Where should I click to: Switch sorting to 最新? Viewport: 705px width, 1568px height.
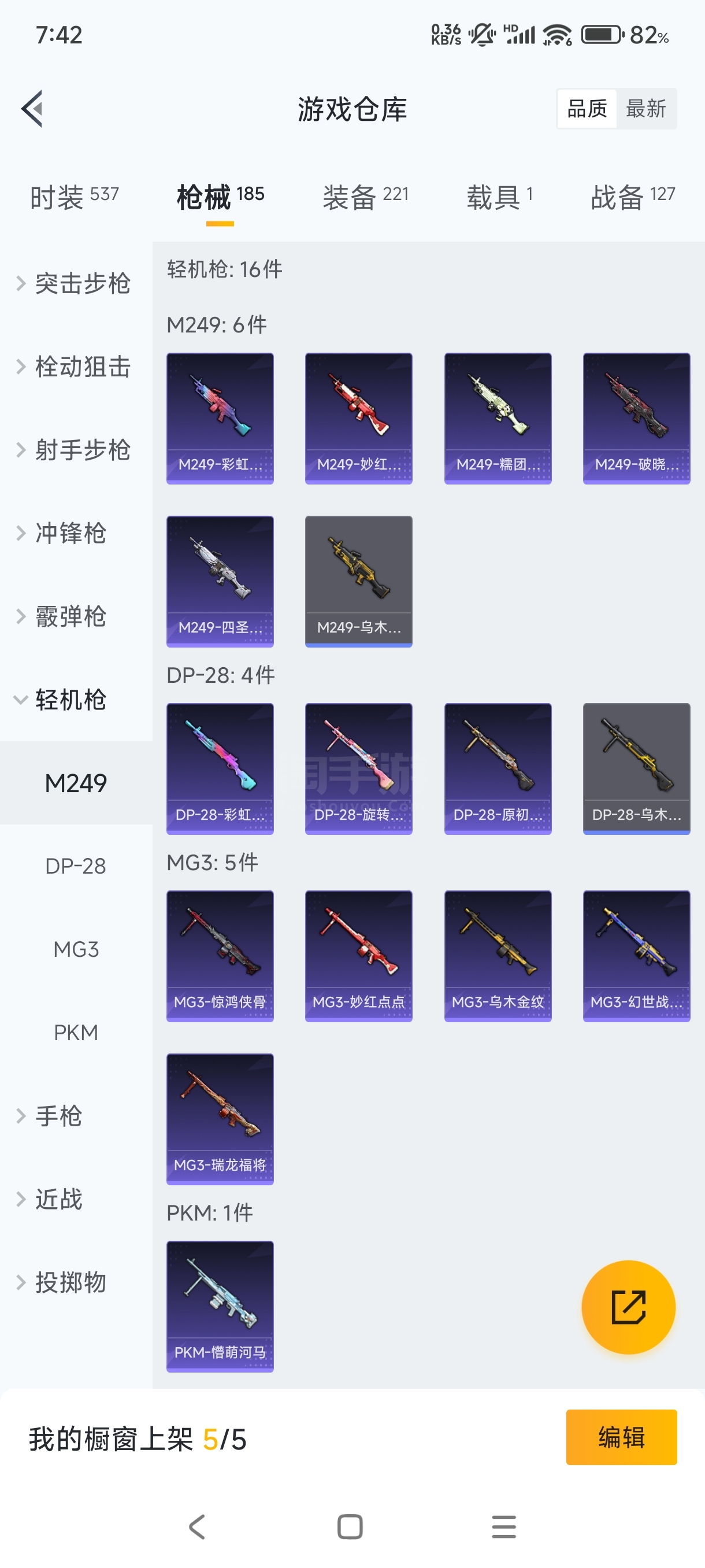(x=645, y=109)
